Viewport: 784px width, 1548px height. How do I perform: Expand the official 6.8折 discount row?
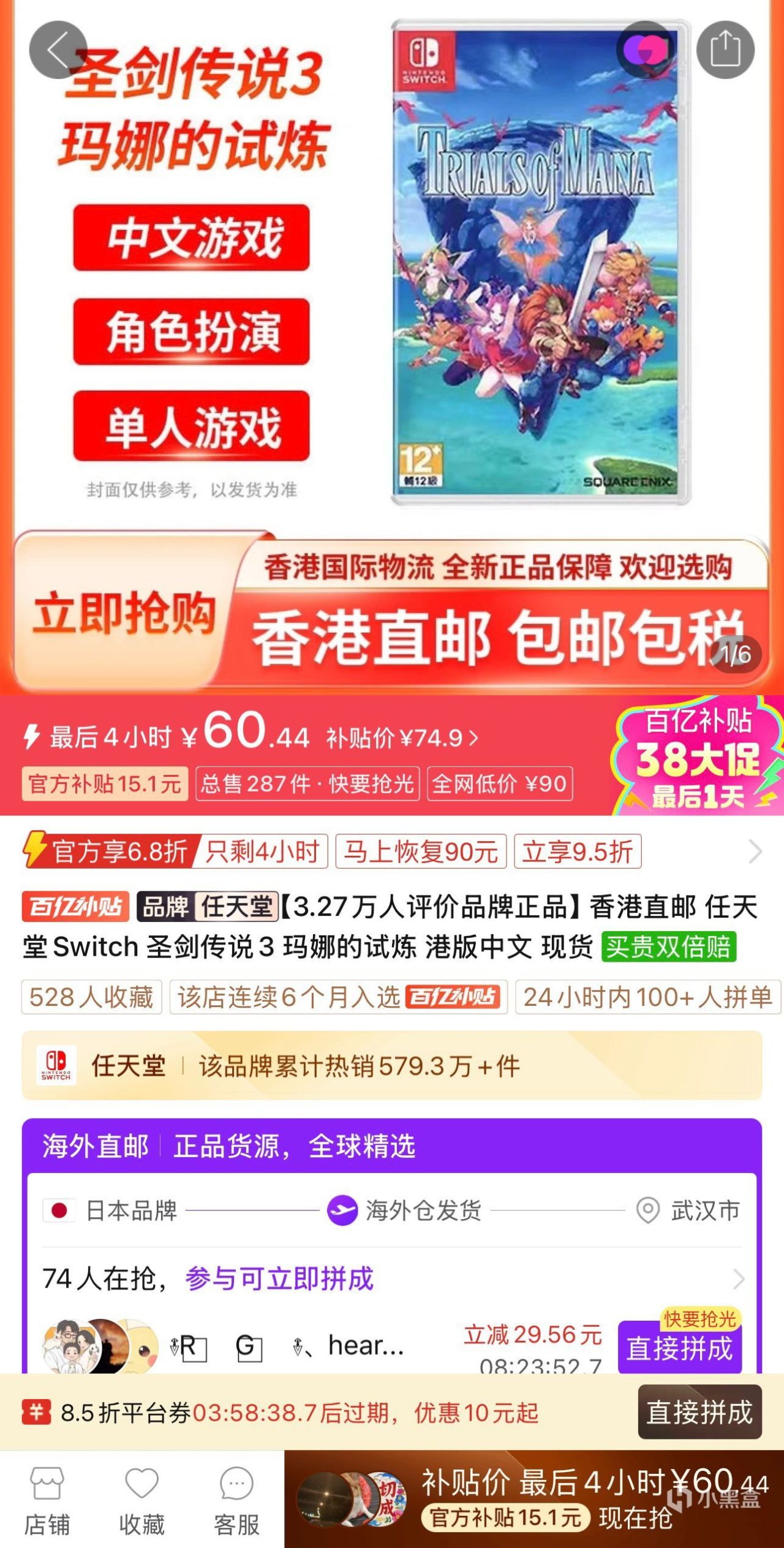click(x=755, y=851)
